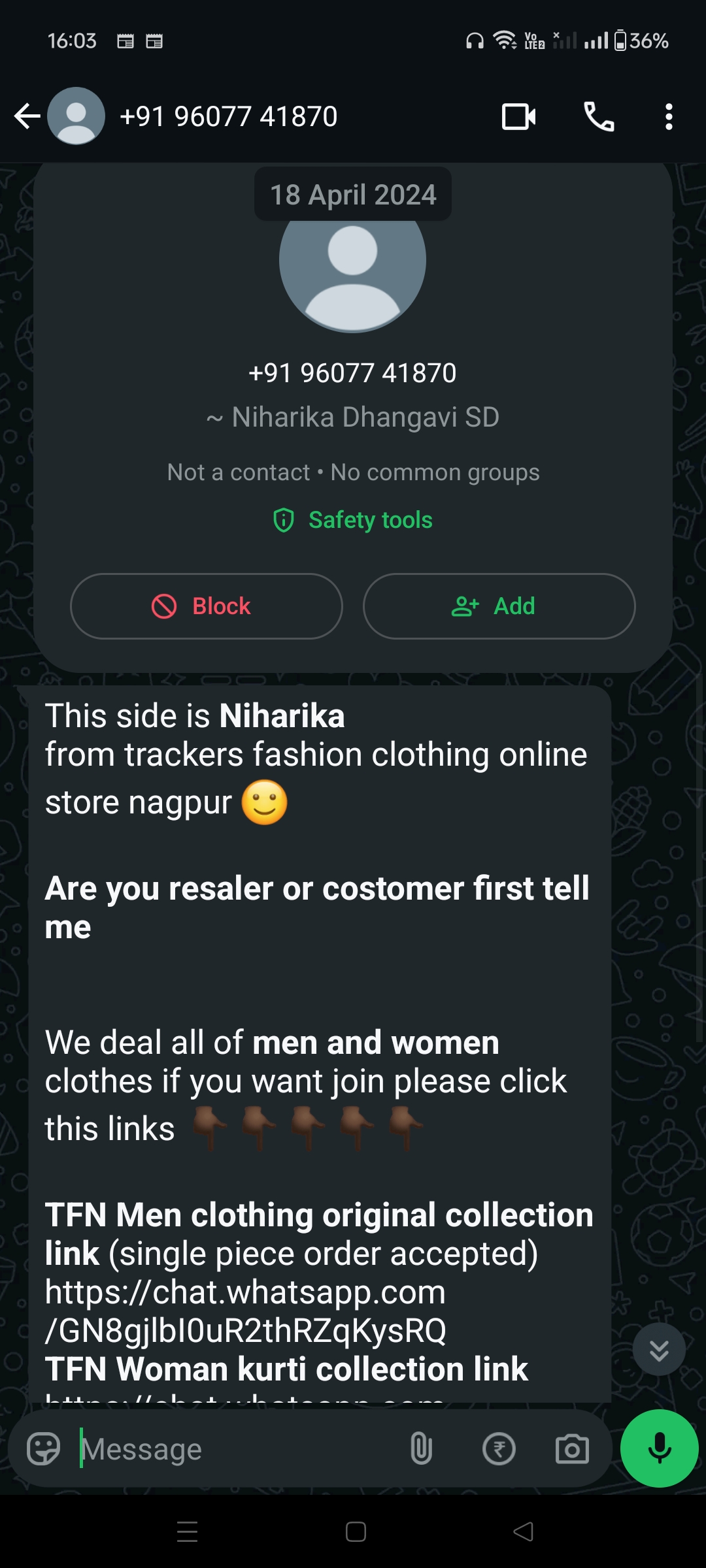Tap the system home button
This screenshot has height=1568, width=706.
(356, 1531)
